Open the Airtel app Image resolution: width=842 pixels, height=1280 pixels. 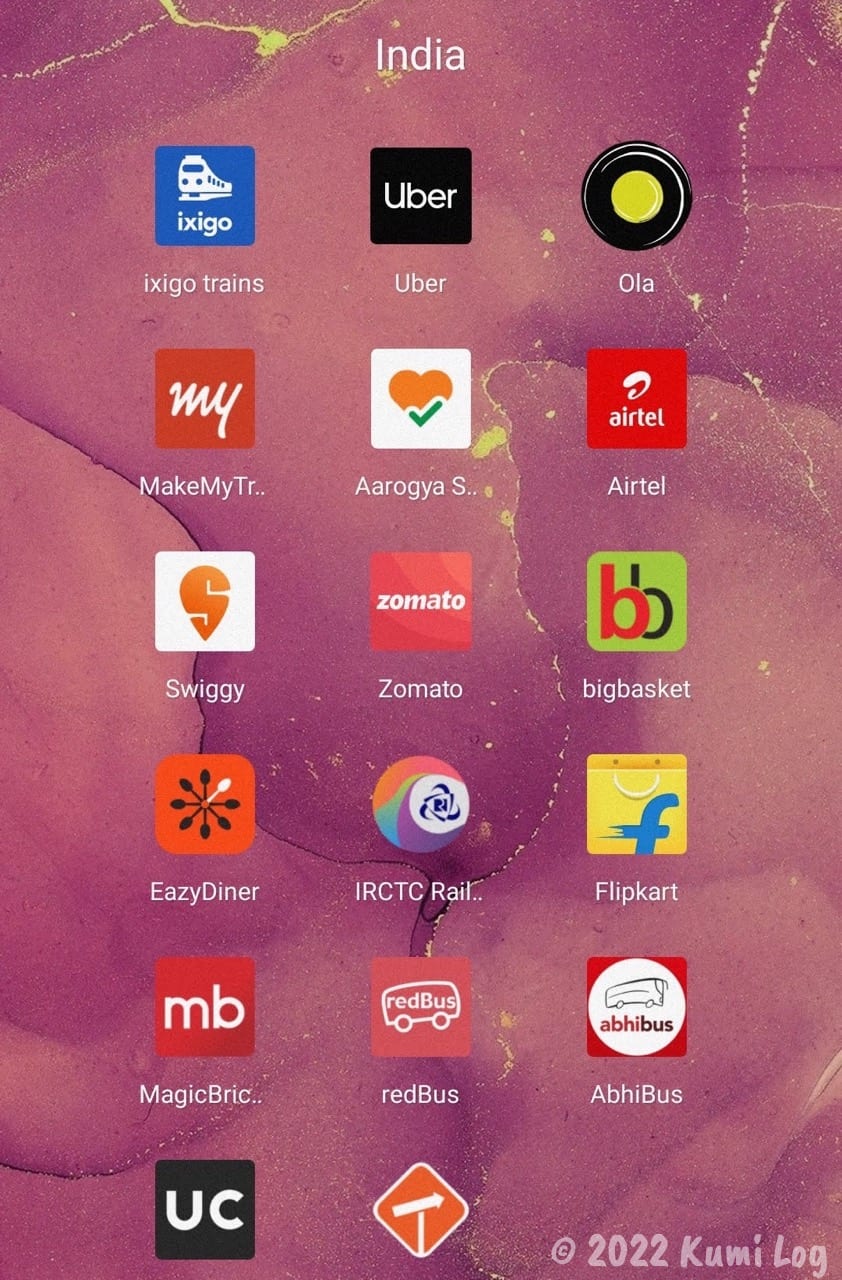point(636,398)
